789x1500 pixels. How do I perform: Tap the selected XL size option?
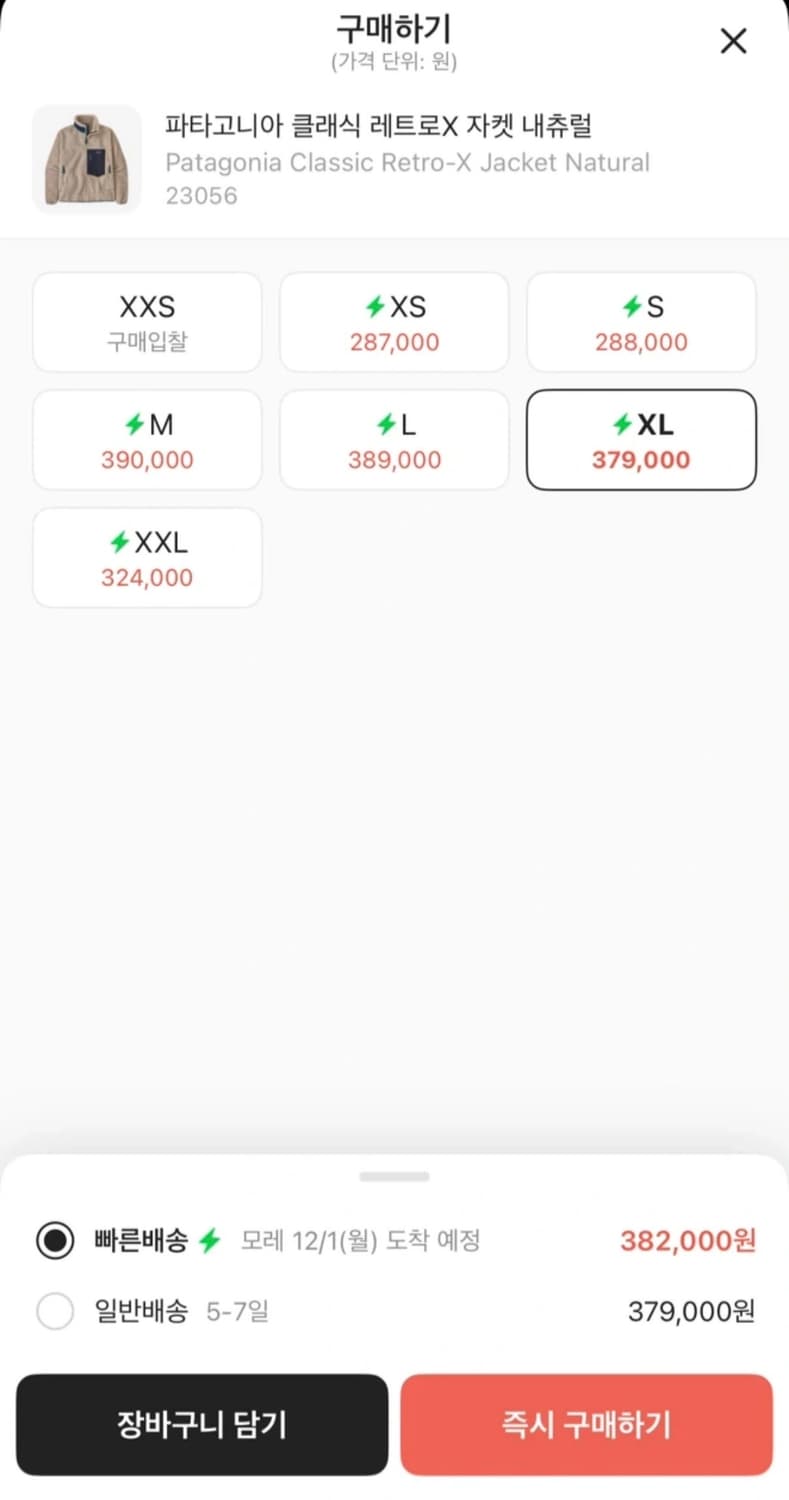coord(641,440)
